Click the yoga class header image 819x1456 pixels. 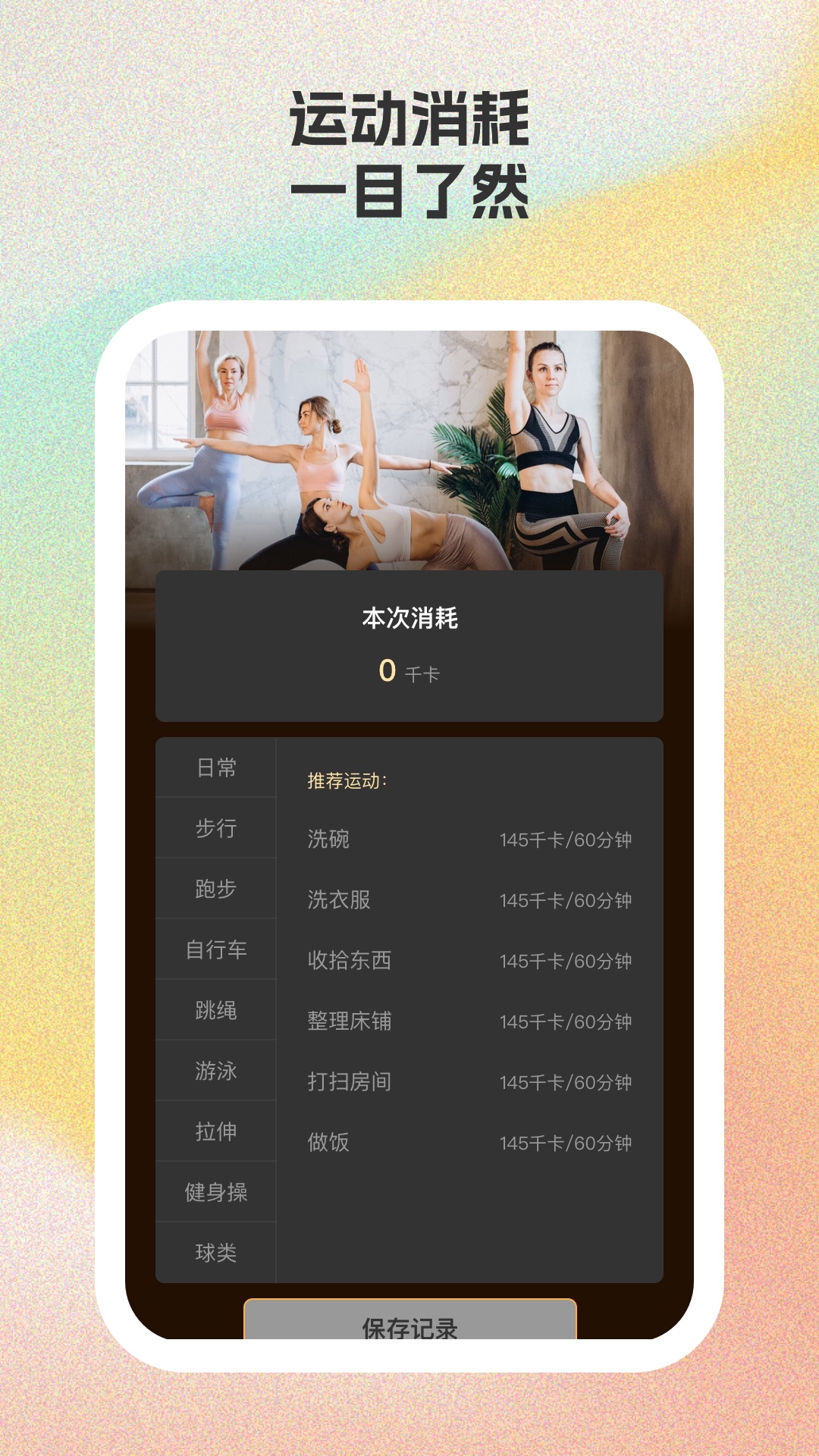click(x=409, y=447)
